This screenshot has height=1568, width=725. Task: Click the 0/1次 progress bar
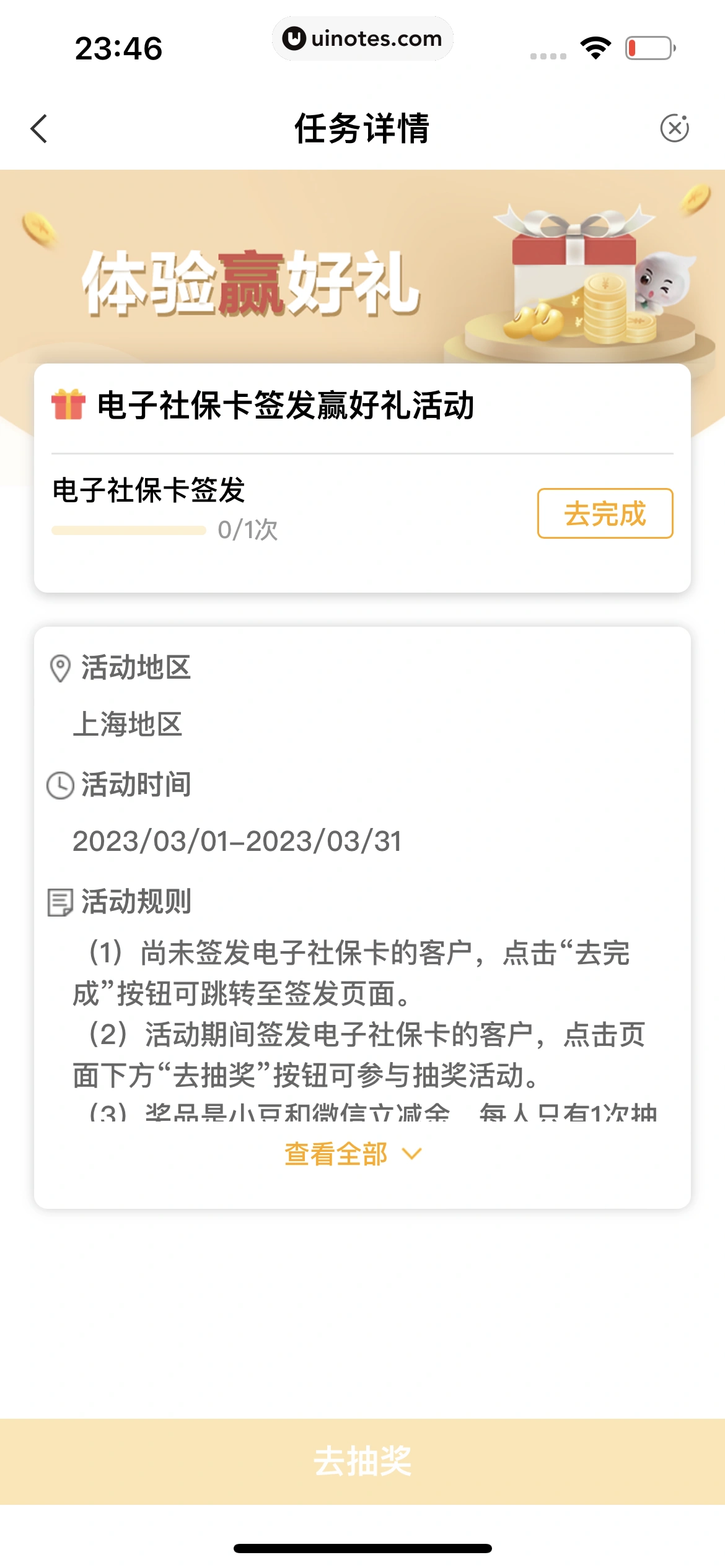[x=129, y=531]
